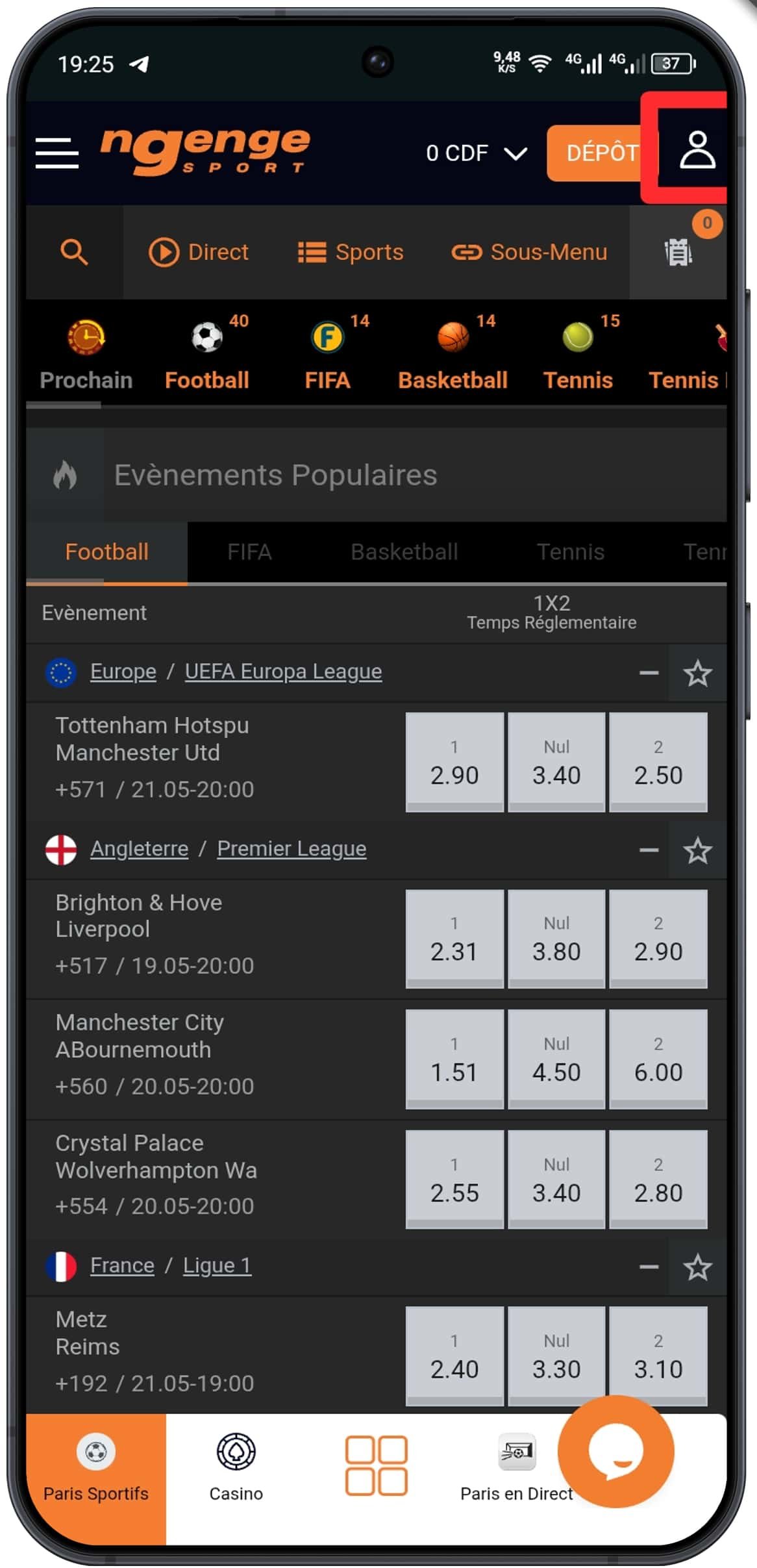The image size is (757, 1568).
Task: Open the search magnifier
Action: coord(74,252)
